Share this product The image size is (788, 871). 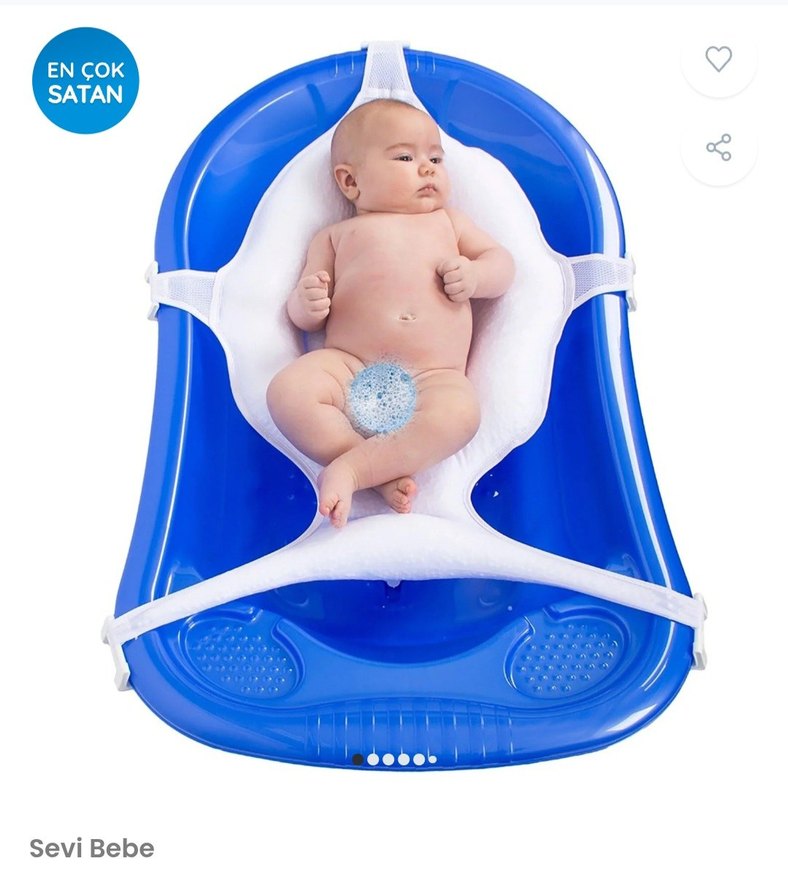pyautogui.click(x=718, y=148)
